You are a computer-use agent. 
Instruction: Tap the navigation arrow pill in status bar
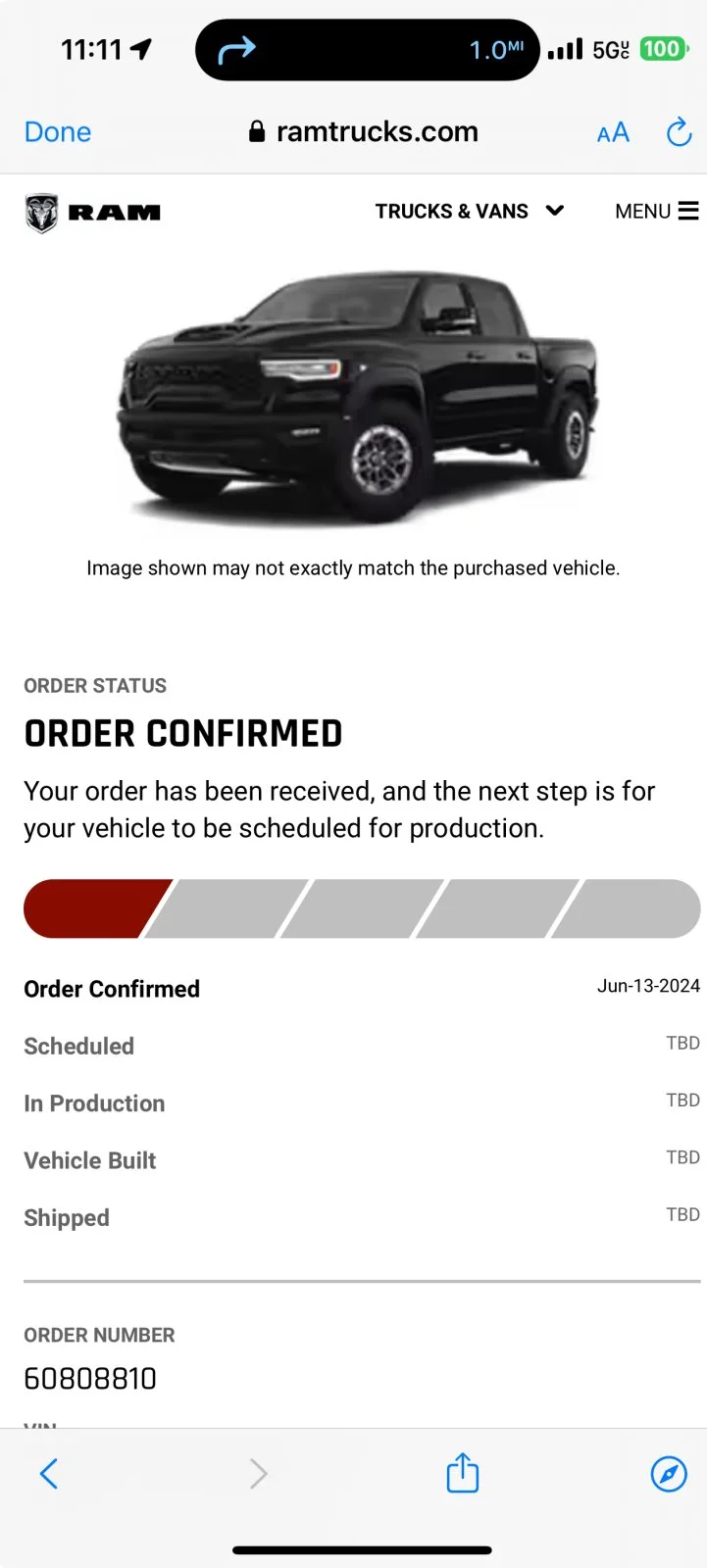click(367, 50)
